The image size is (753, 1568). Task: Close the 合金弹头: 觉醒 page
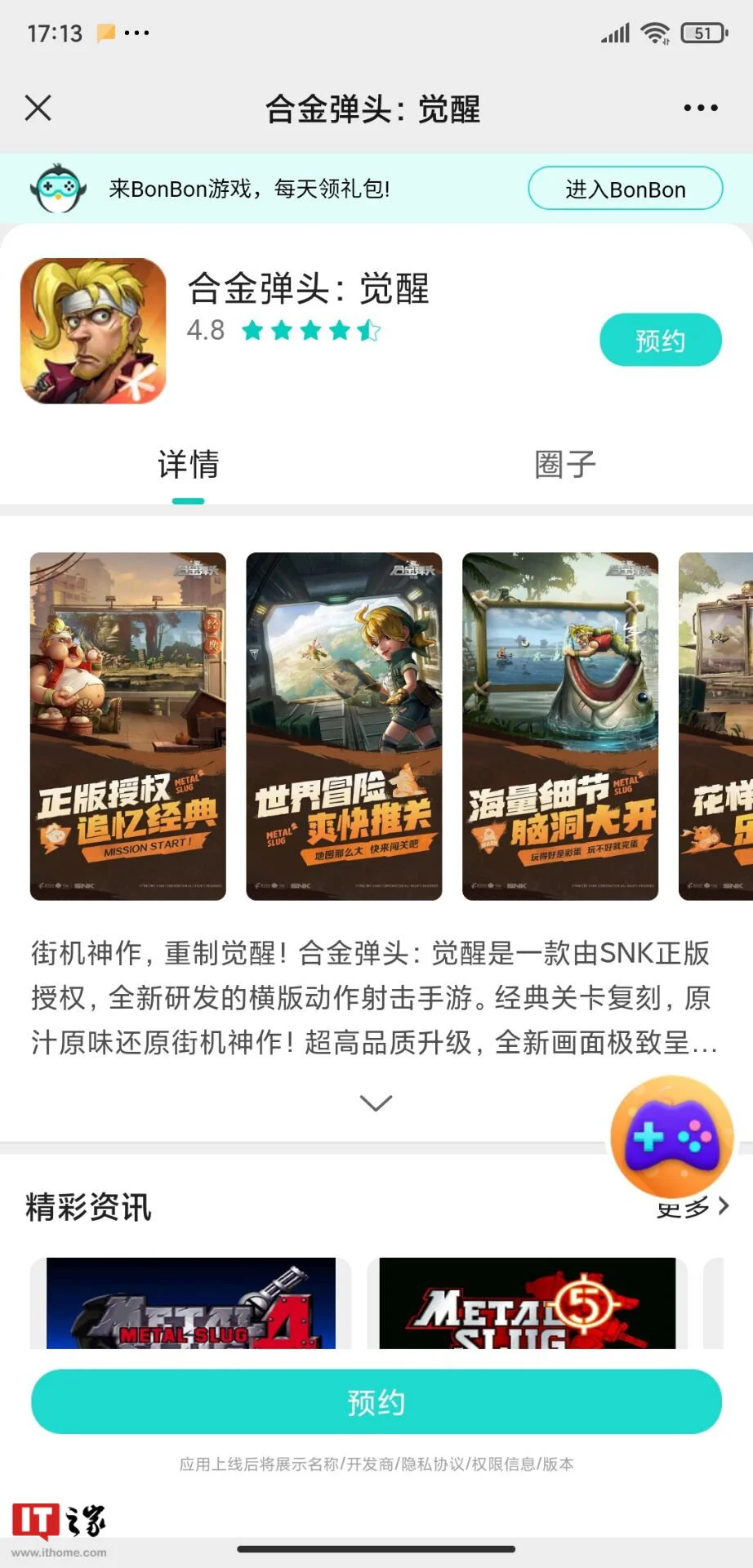coord(38,108)
